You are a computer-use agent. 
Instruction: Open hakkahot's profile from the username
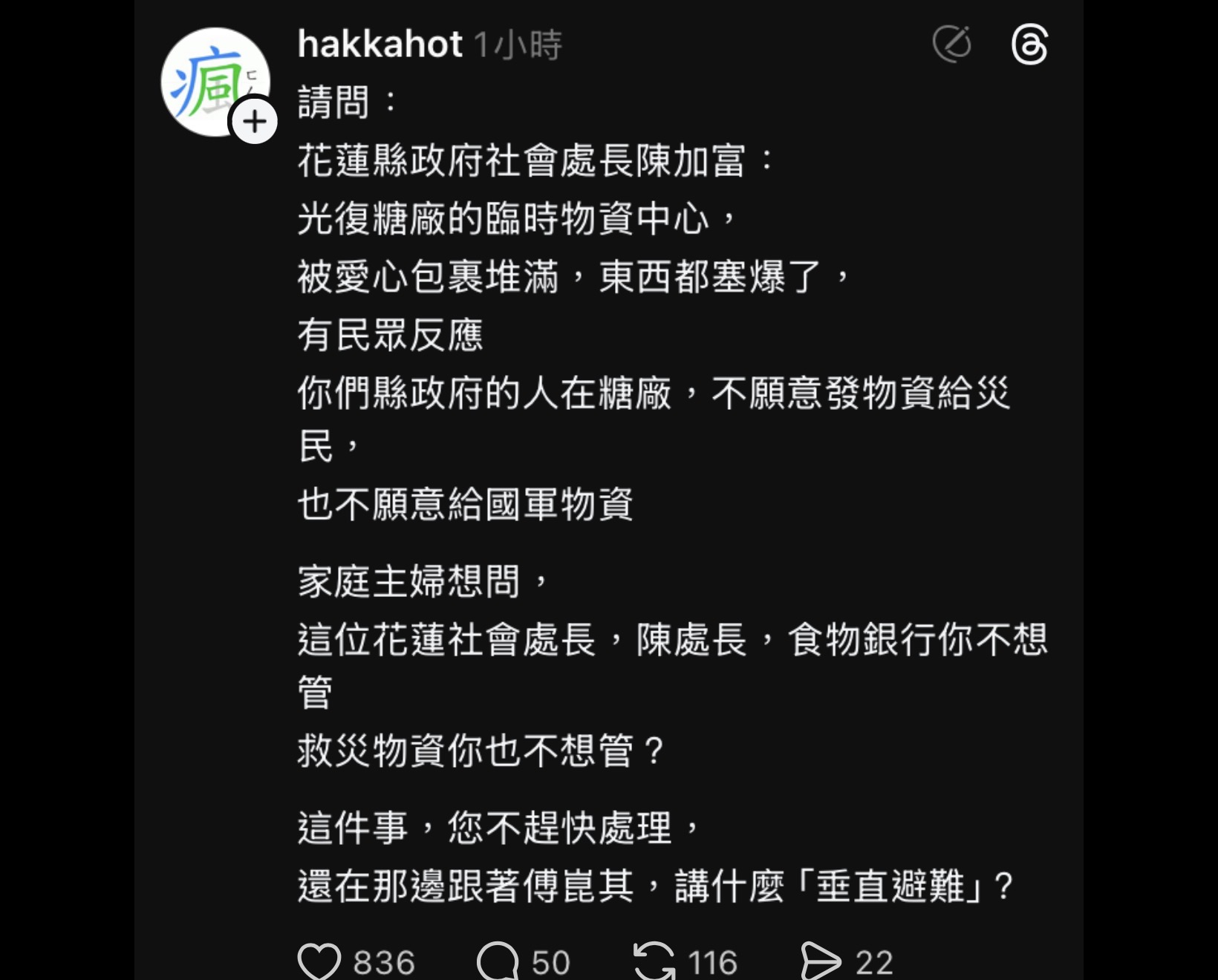[x=380, y=45]
